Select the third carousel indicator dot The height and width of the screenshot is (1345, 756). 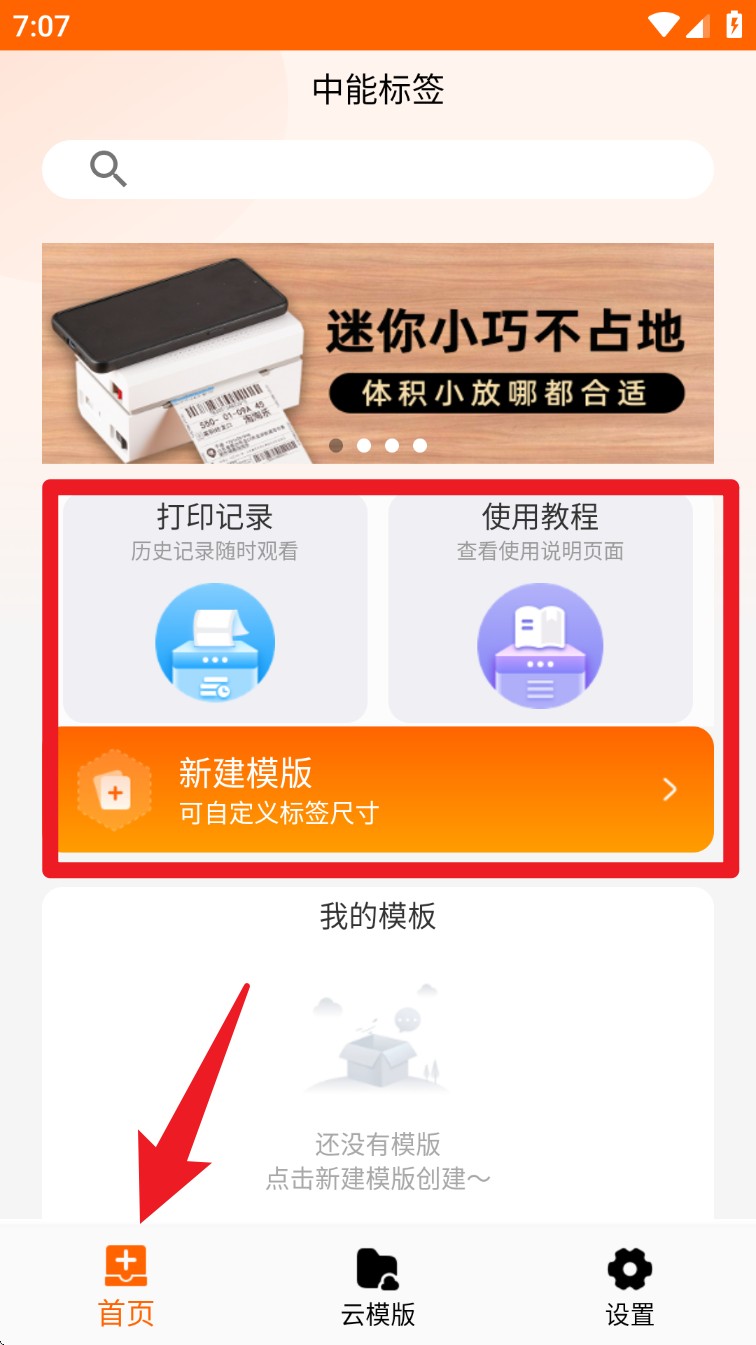pos(392,446)
